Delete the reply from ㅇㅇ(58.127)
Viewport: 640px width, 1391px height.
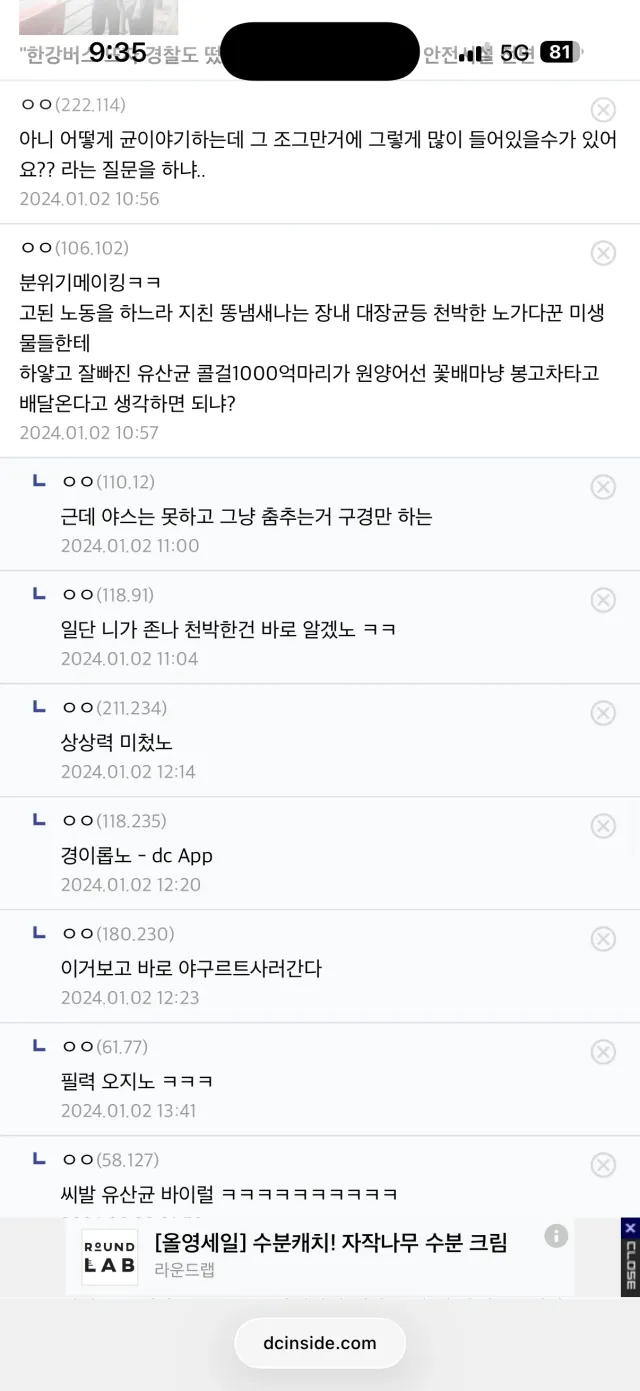coord(603,1165)
